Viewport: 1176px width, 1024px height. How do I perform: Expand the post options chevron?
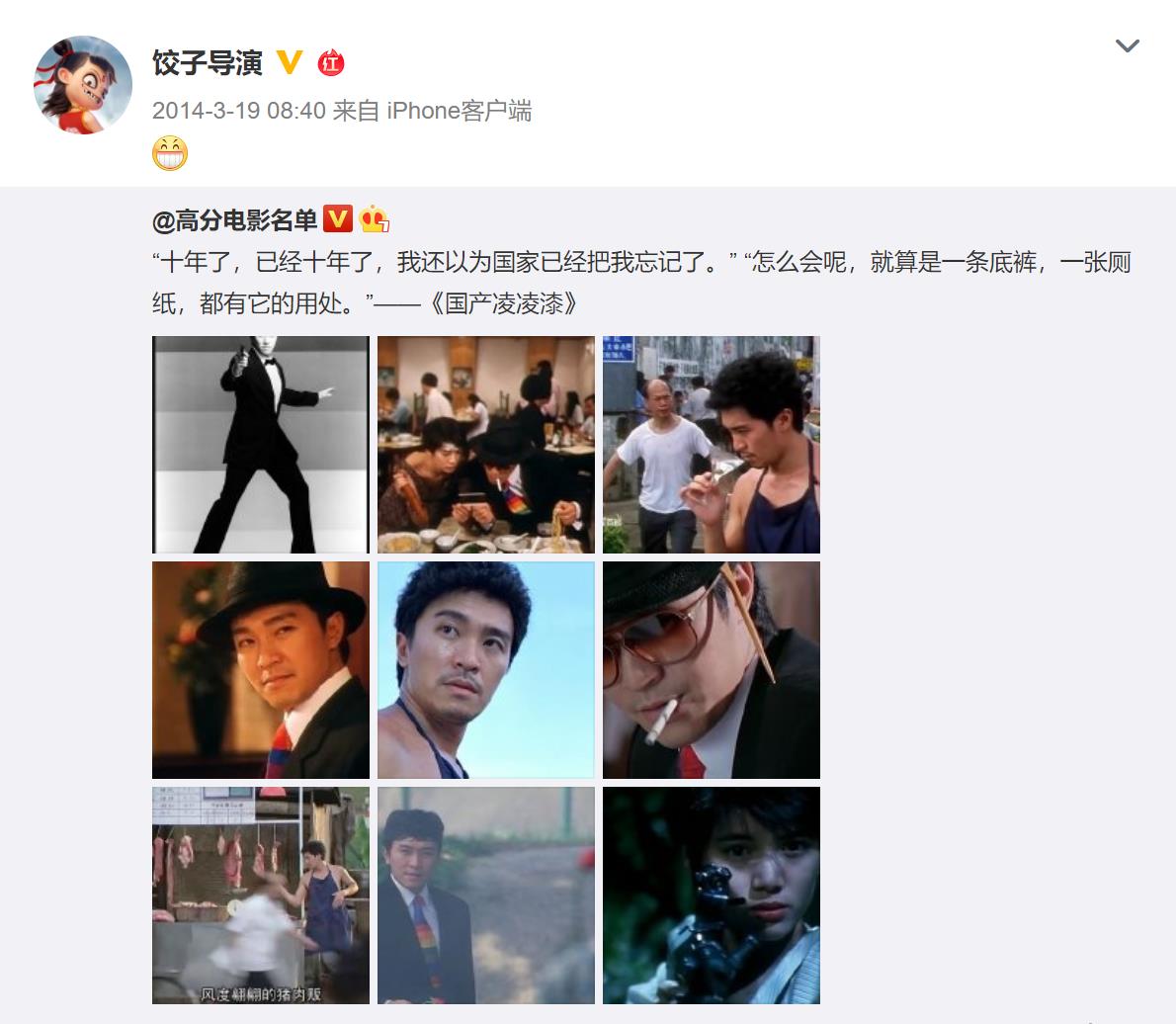pos(1127,45)
